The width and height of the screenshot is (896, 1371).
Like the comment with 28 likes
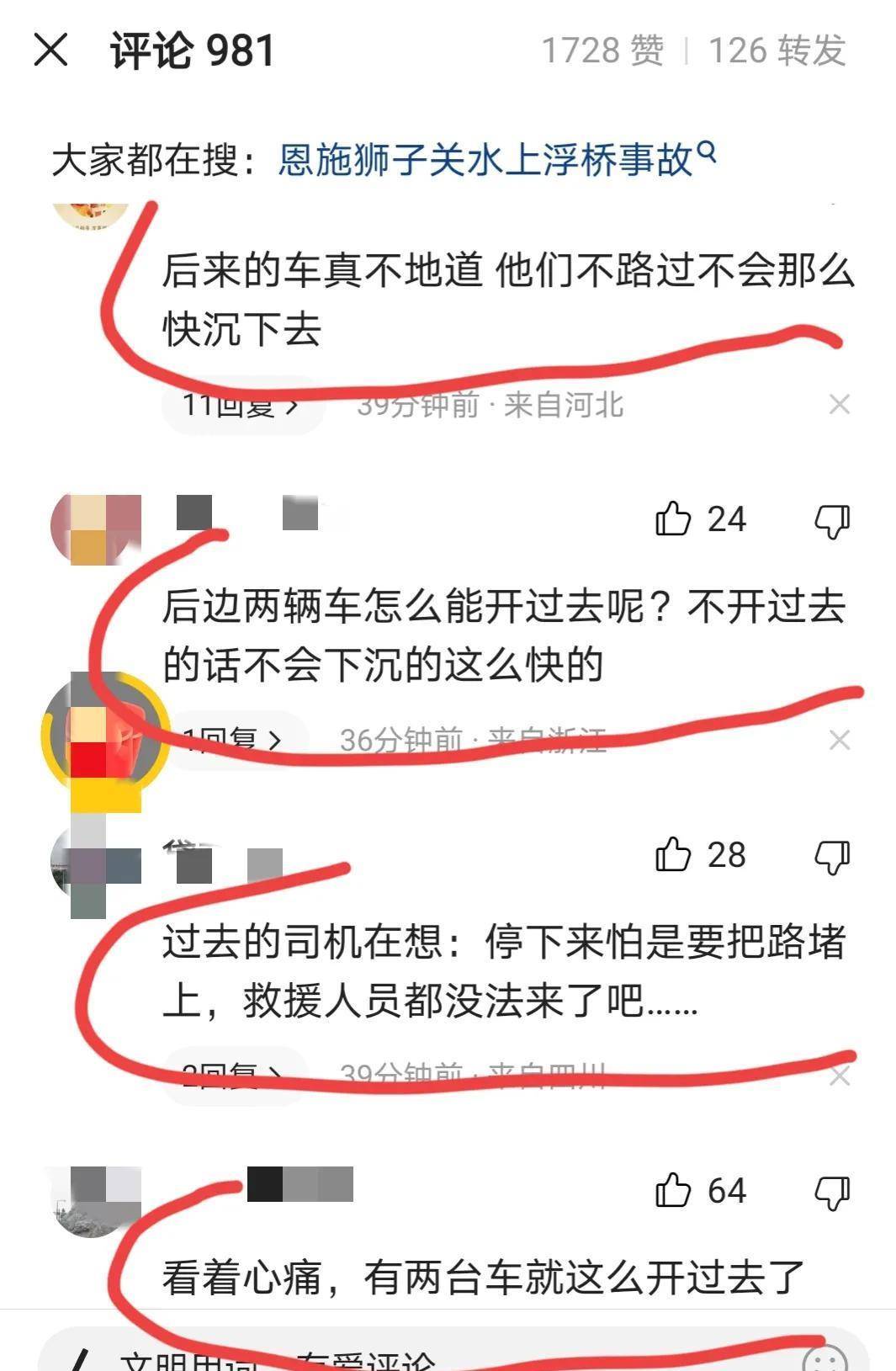pyautogui.click(x=673, y=855)
